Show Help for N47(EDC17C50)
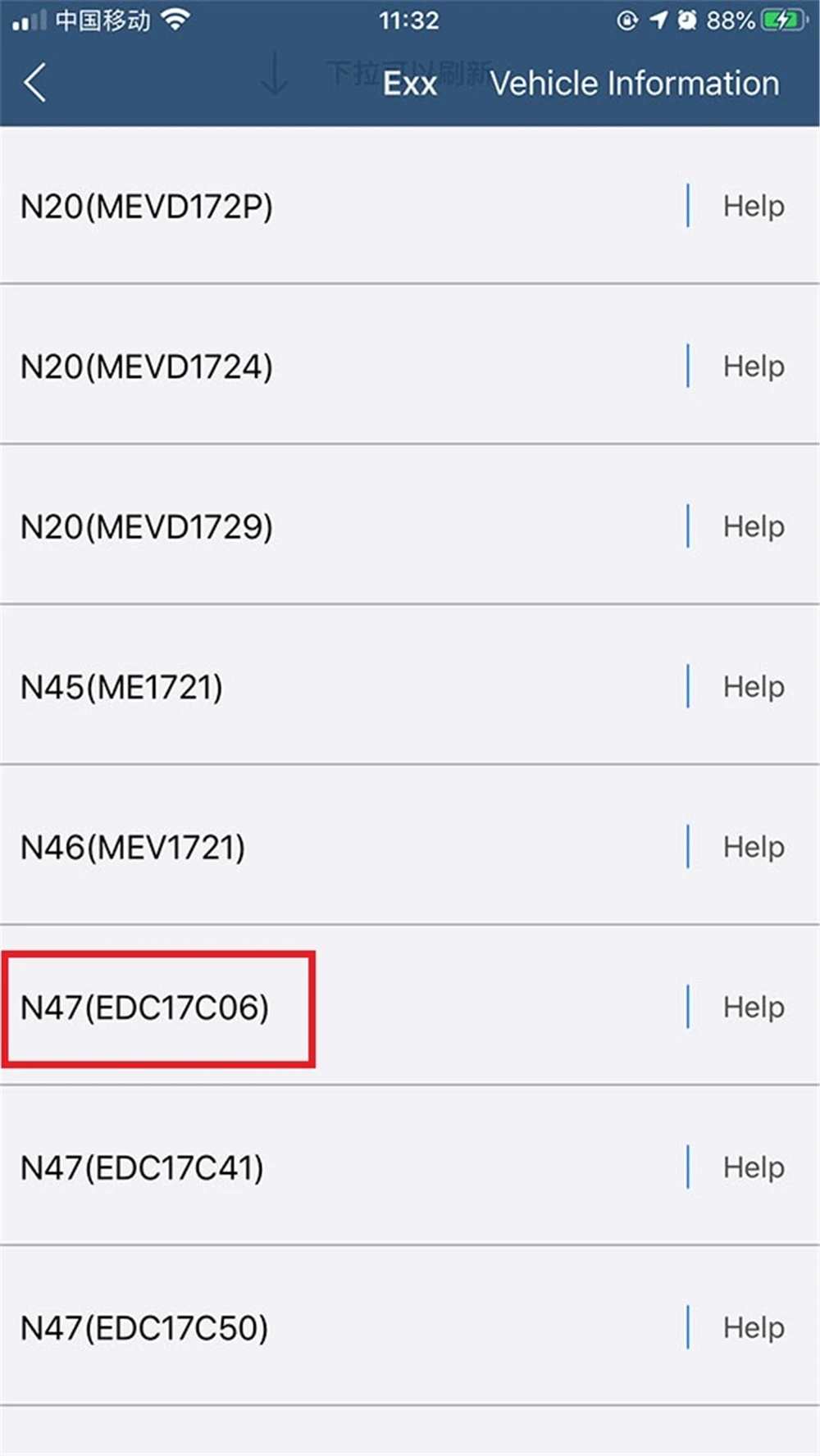The width and height of the screenshot is (820, 1456). [x=753, y=1328]
